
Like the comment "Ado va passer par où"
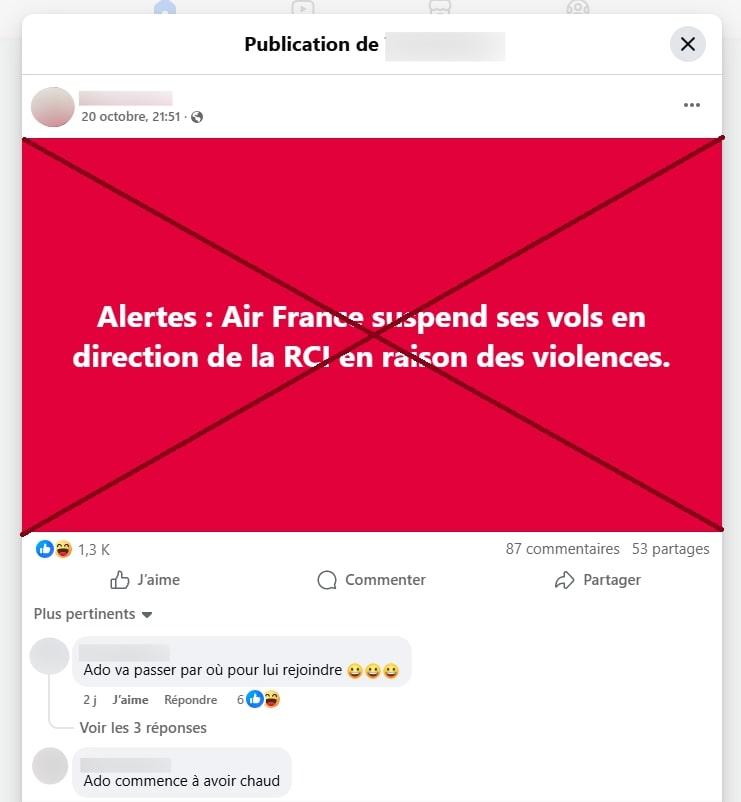(x=130, y=700)
